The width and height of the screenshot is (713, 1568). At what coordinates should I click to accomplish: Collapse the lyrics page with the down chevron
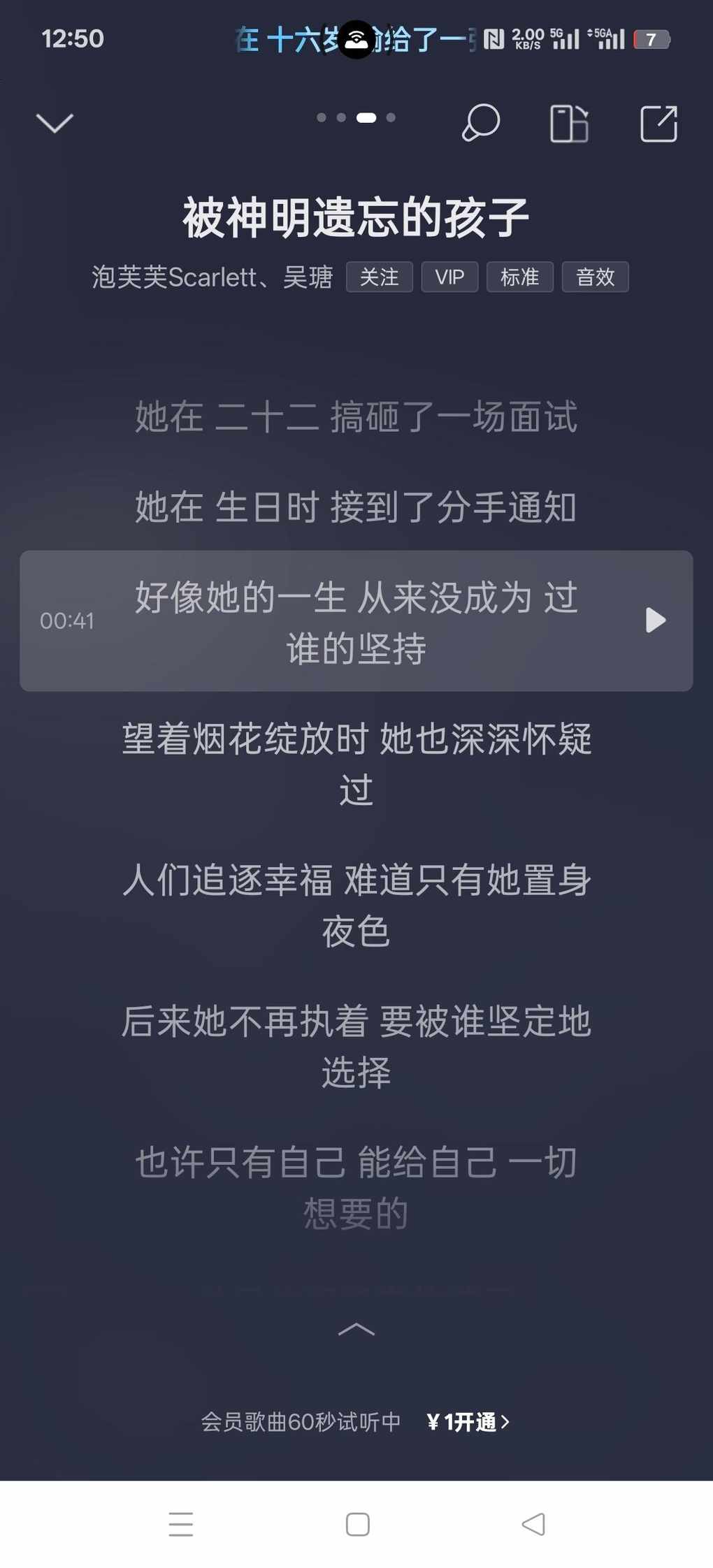(x=55, y=124)
